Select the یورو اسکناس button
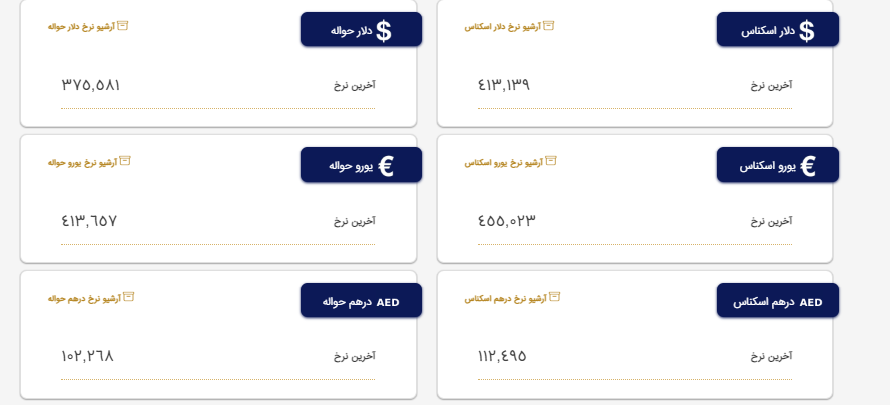890x405 pixels. pos(777,165)
